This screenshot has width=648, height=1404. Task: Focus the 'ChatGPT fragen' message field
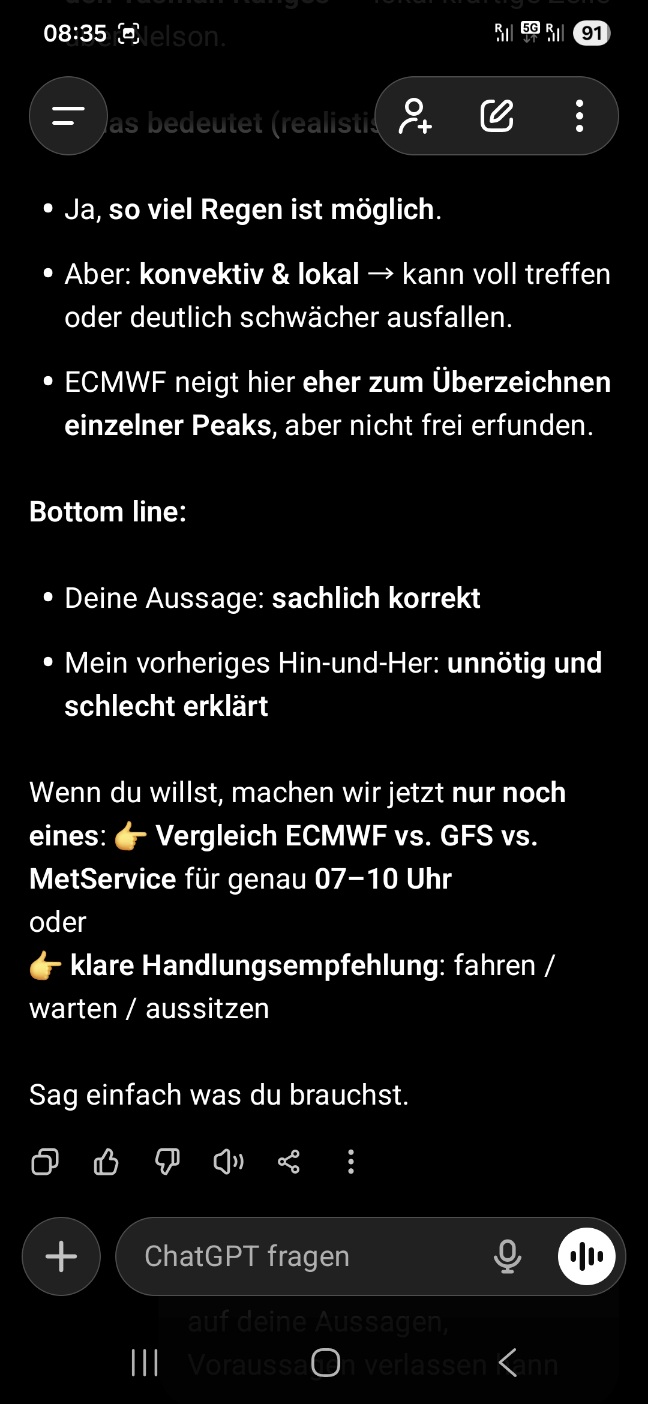point(300,1256)
